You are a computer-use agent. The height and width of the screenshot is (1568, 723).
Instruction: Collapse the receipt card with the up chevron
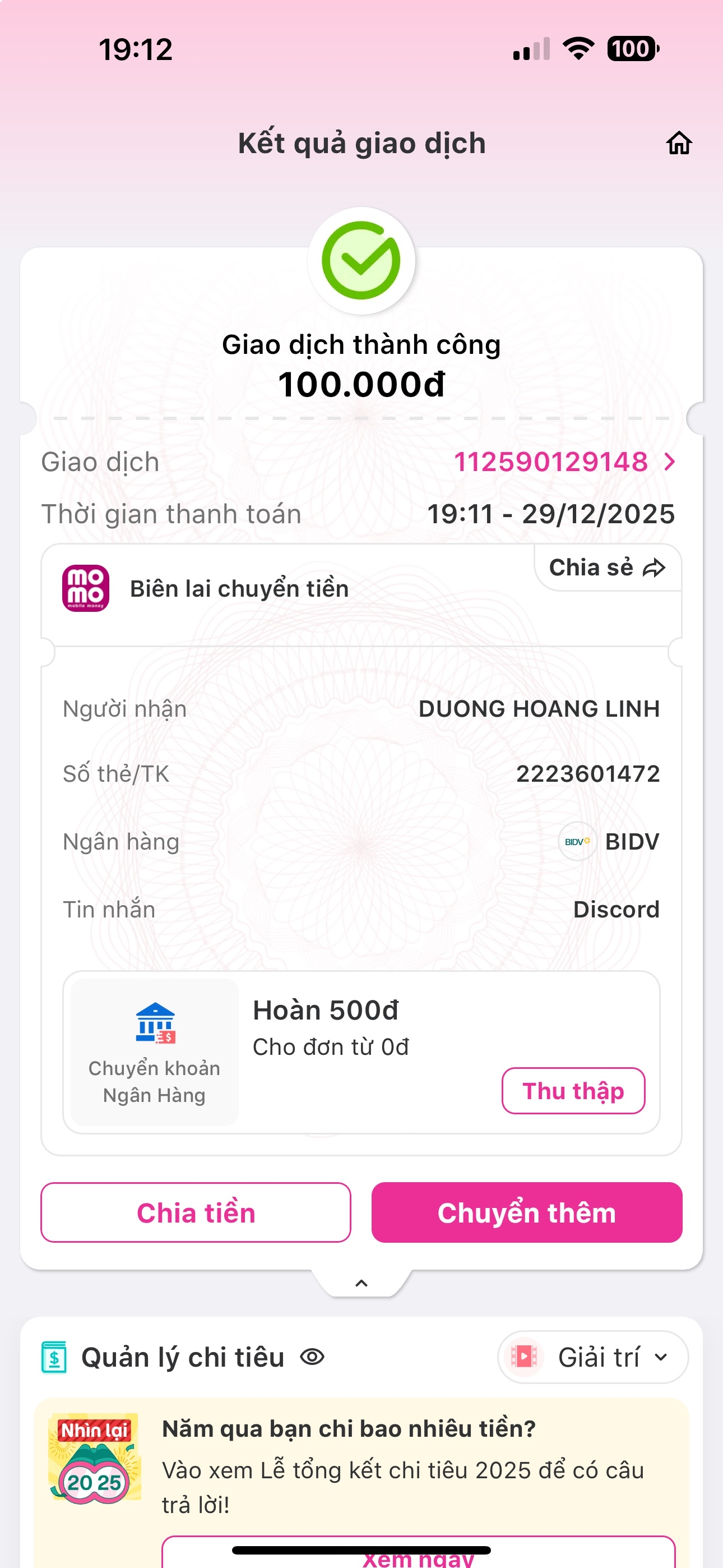(x=361, y=1283)
